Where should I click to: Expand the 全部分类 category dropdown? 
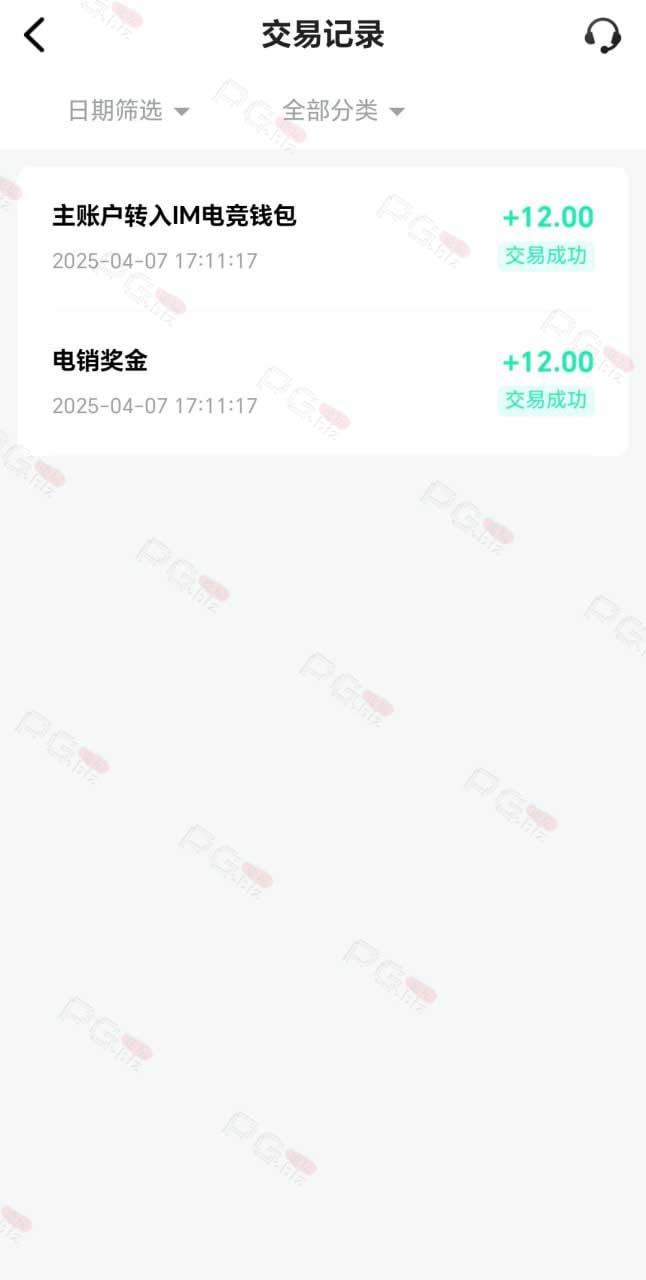coord(343,111)
